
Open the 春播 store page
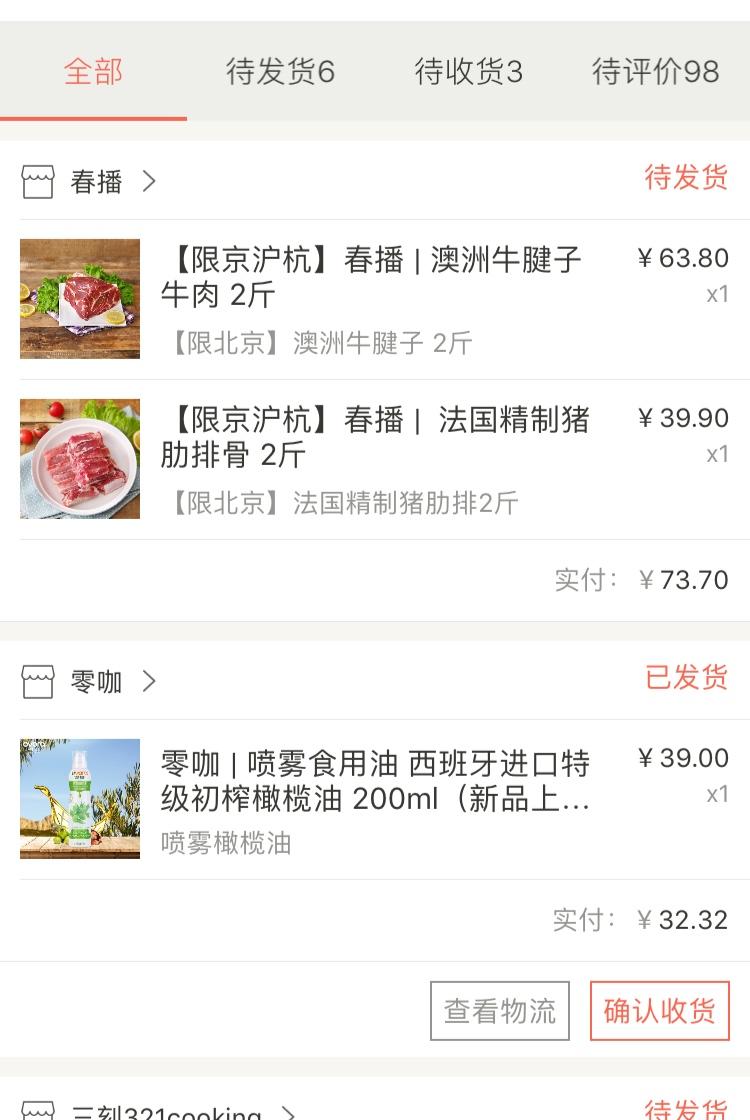[97, 181]
